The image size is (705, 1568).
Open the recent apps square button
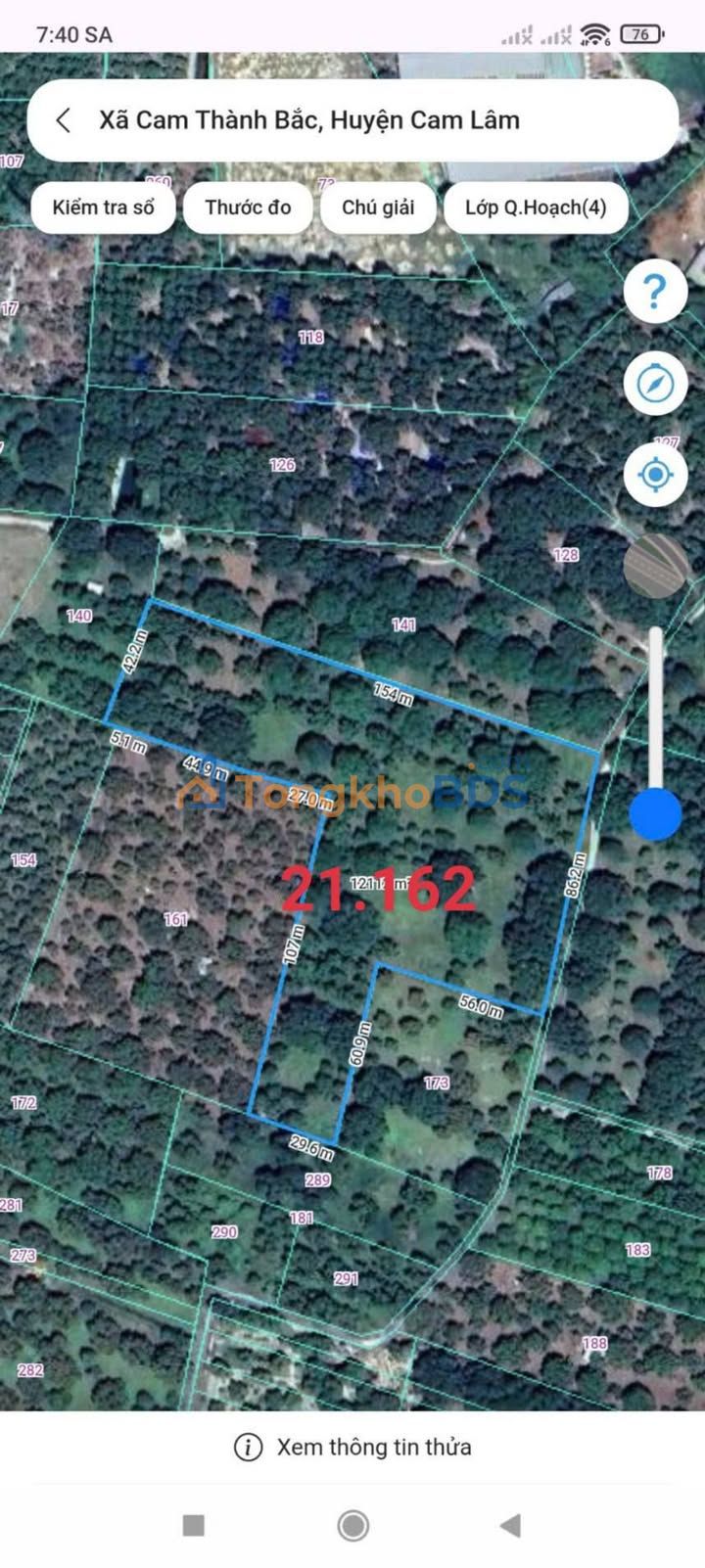194,1525
